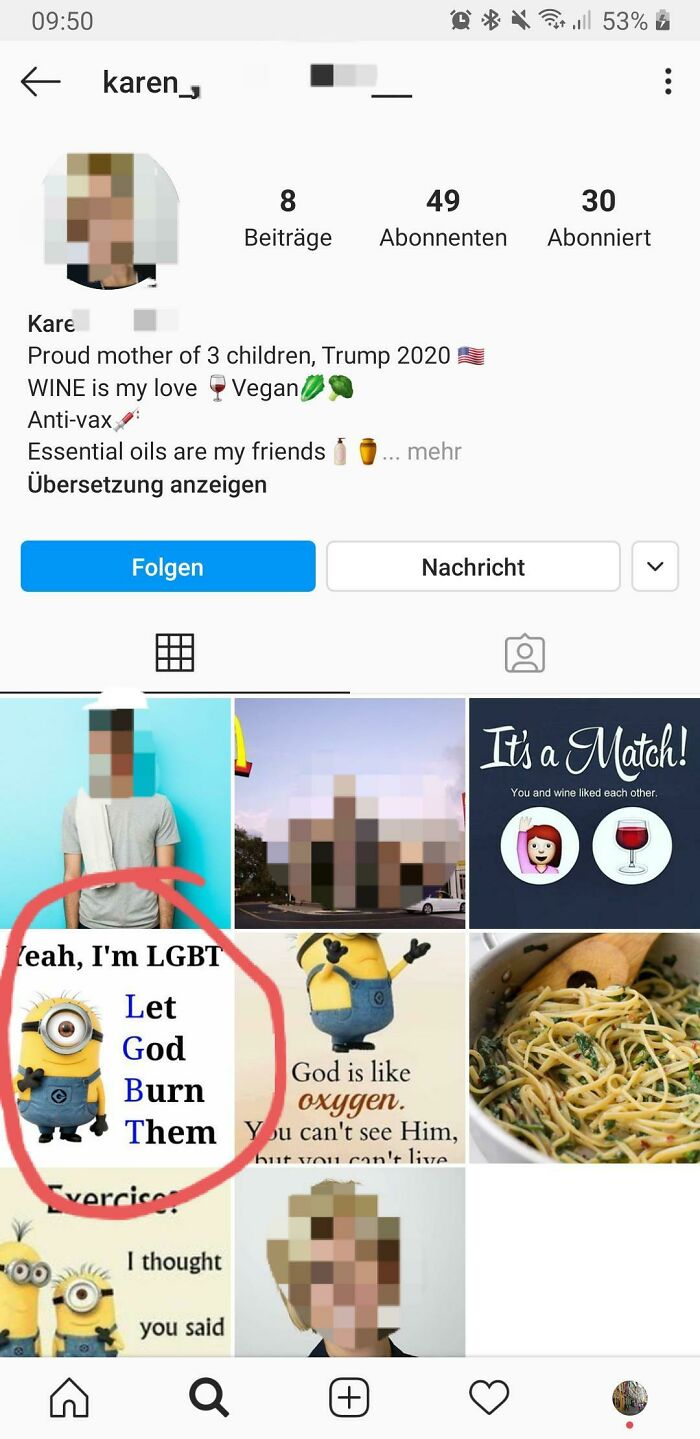
Task: Create a new post with plus icon
Action: pos(349,1397)
